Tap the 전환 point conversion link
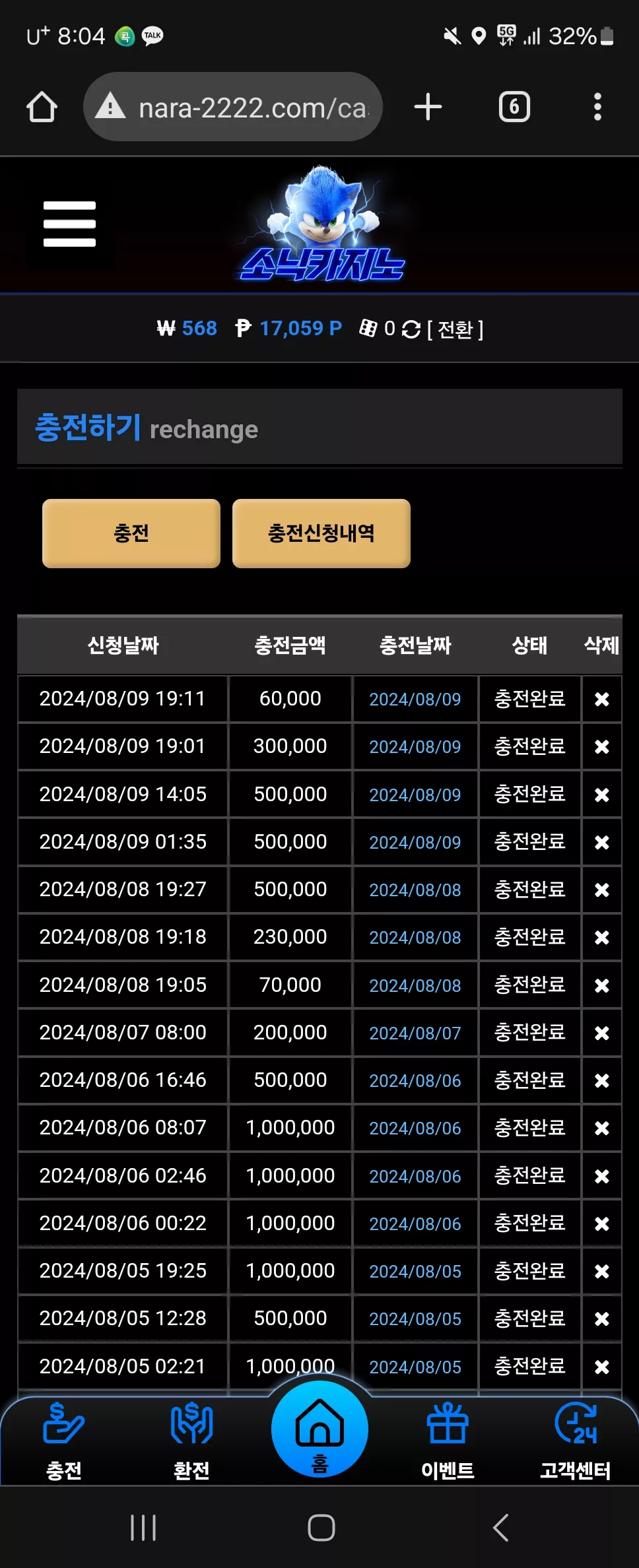Image resolution: width=639 pixels, height=1568 pixels. (x=455, y=329)
